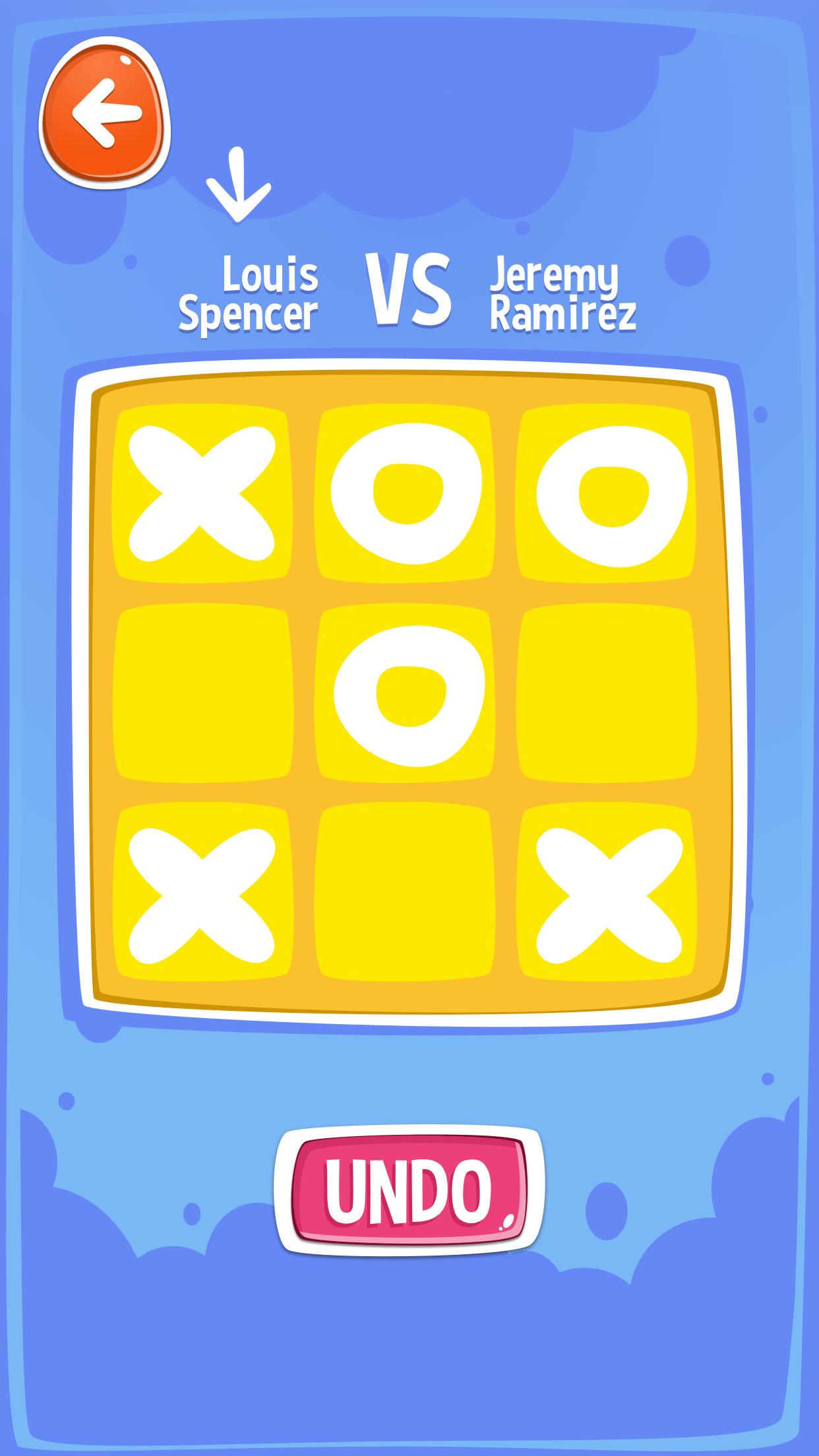Undo the last move
The height and width of the screenshot is (1456, 819).
coord(409,1192)
